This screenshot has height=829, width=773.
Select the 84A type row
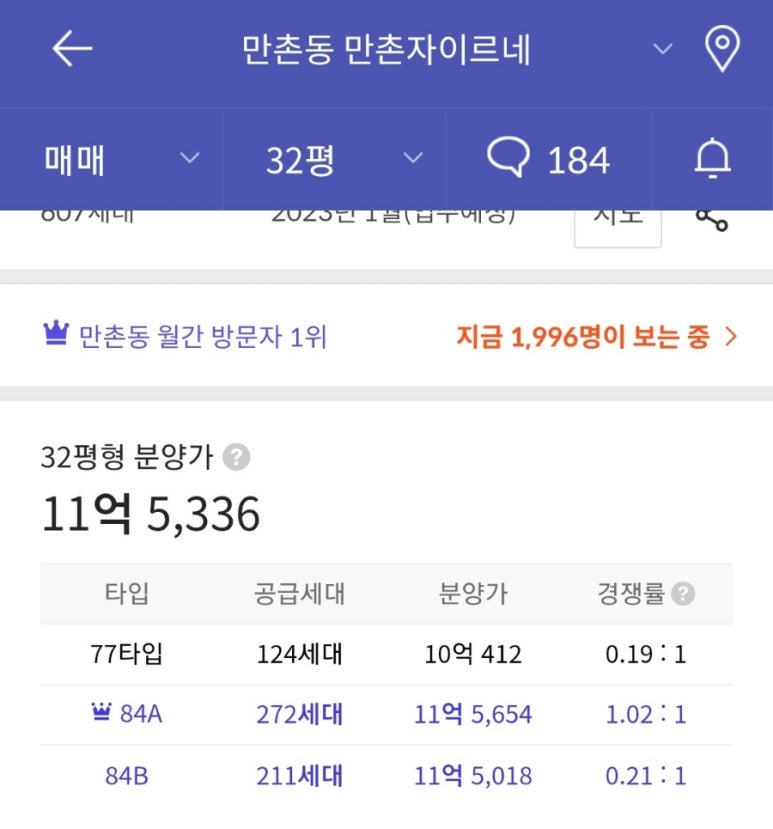tap(386, 715)
